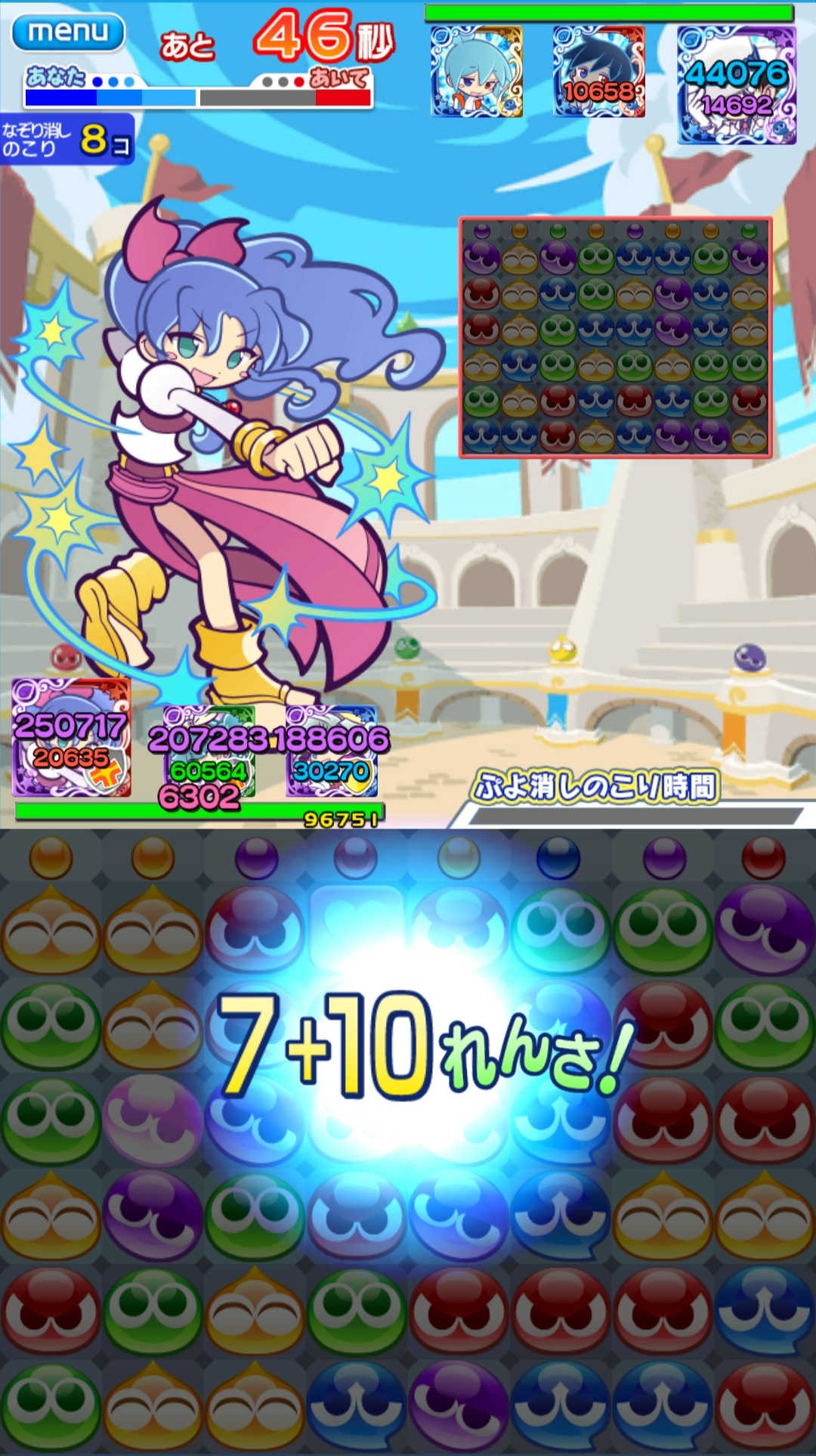Viewport: 816px width, 1456px height.
Task: Tap the light-blue-haired opponent card
Action: click(x=476, y=73)
